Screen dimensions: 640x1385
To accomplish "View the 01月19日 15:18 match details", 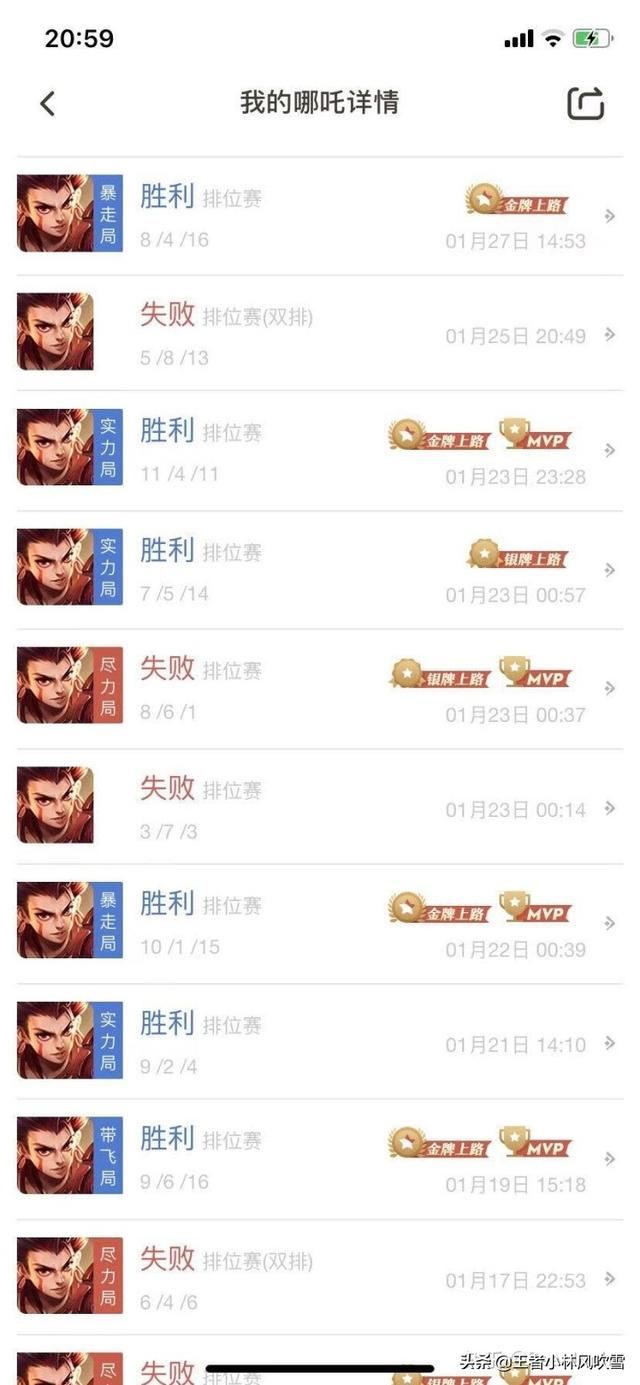I will coord(320,1160).
